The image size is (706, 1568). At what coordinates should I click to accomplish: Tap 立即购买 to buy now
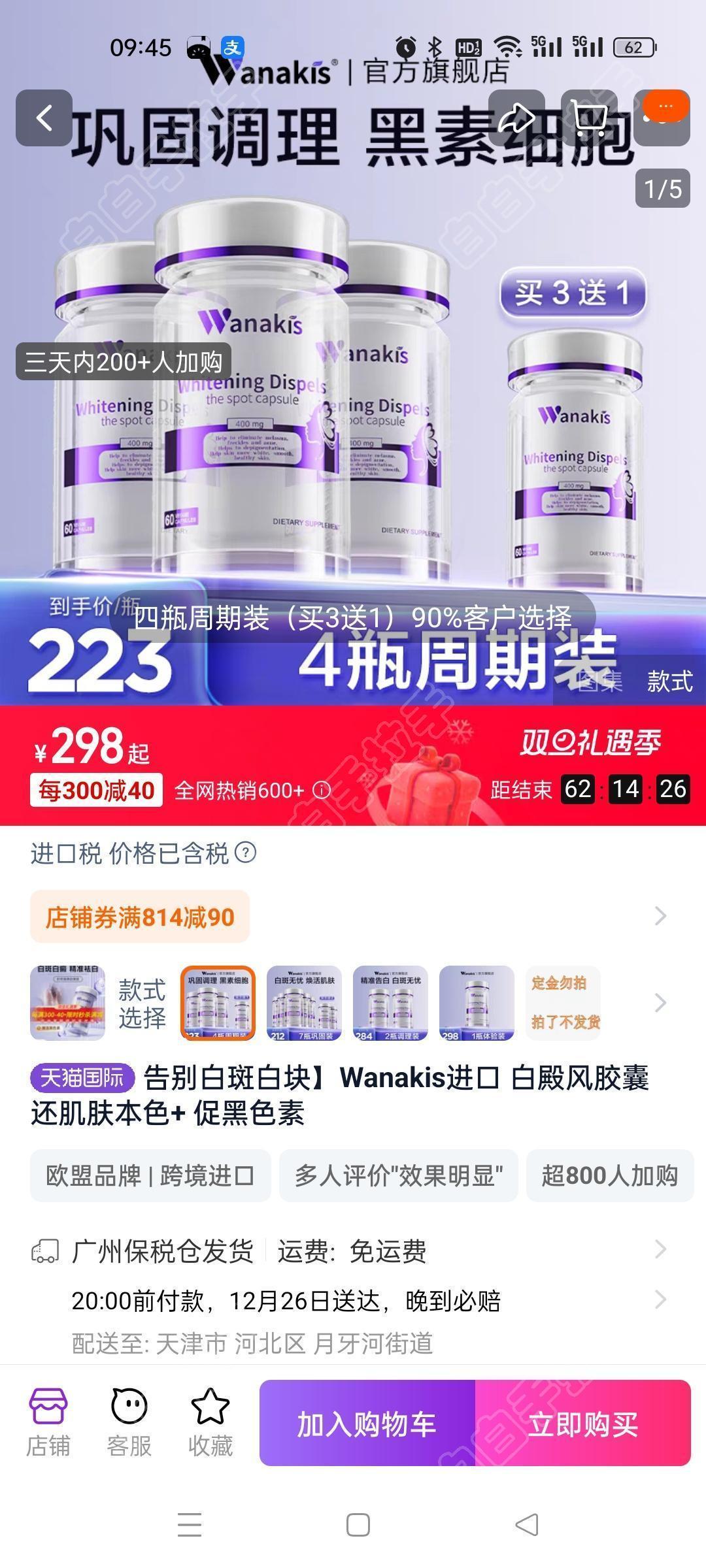pos(582,1424)
